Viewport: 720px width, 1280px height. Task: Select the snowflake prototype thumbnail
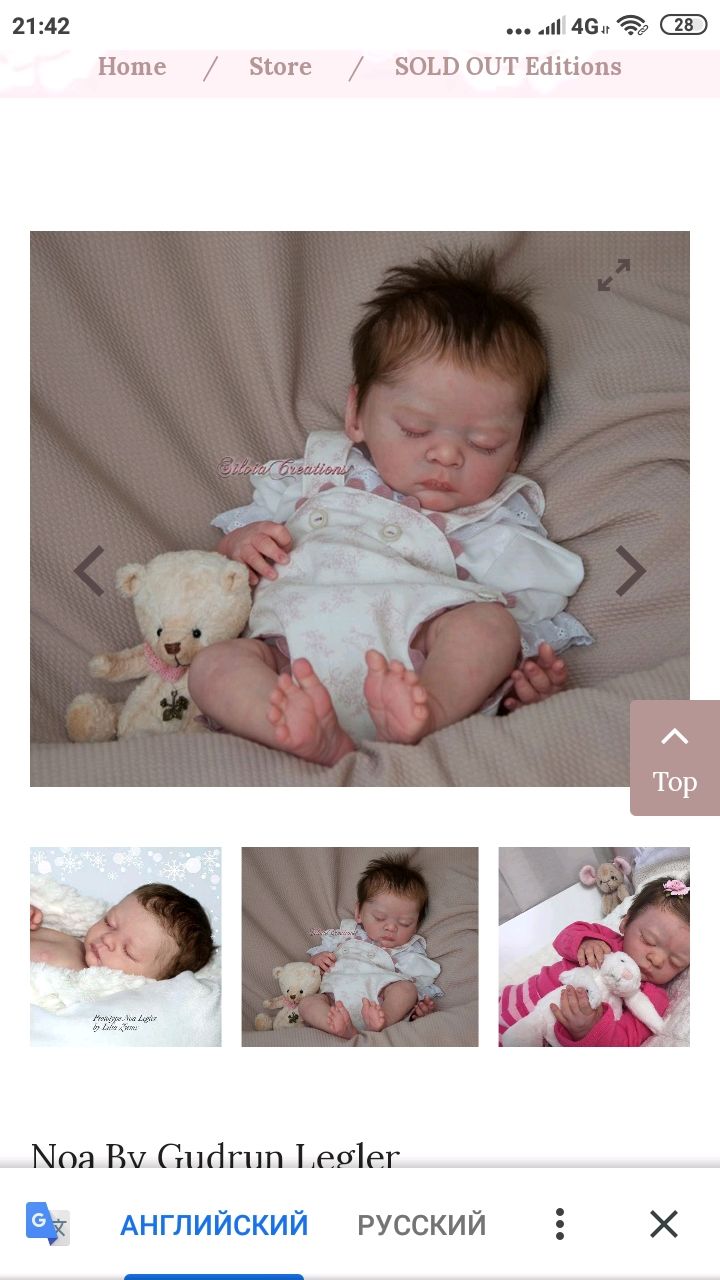click(126, 947)
